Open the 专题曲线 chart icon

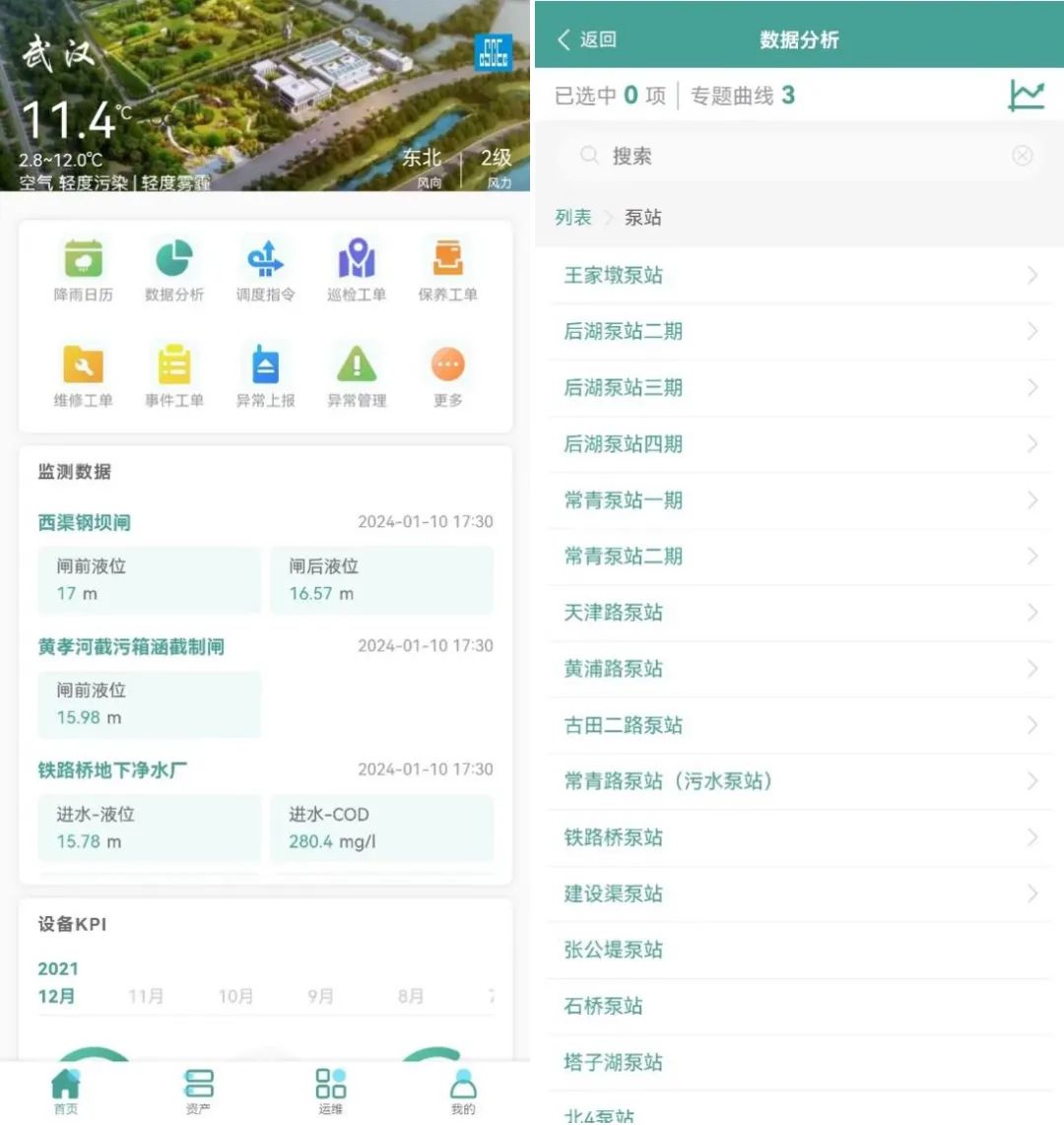(x=1026, y=95)
